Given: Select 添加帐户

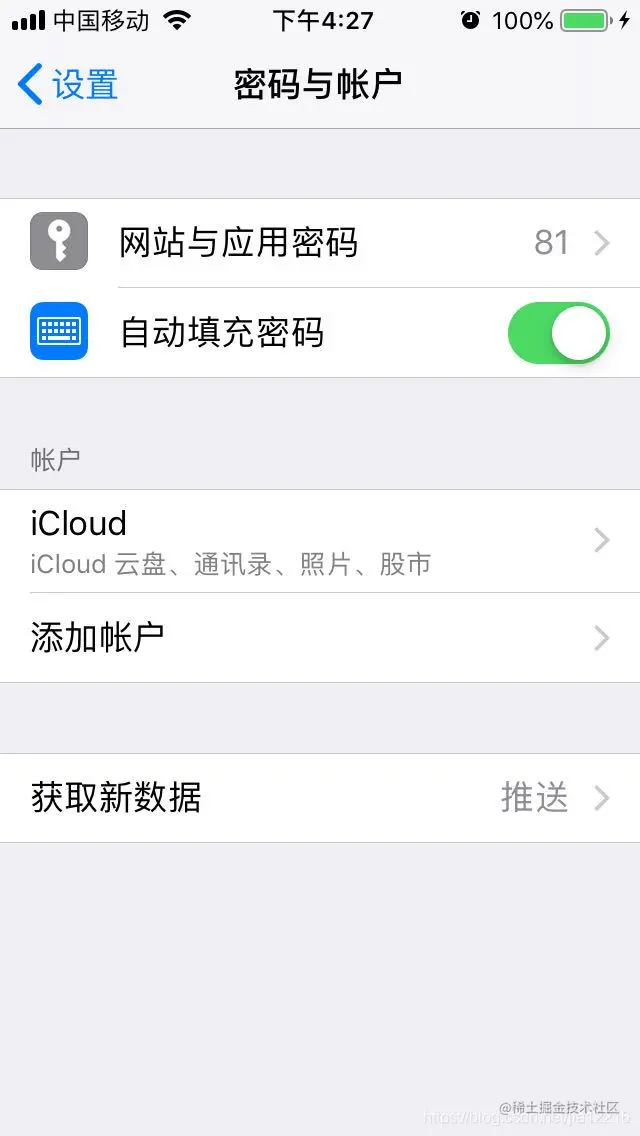Looking at the screenshot, I should point(320,638).
